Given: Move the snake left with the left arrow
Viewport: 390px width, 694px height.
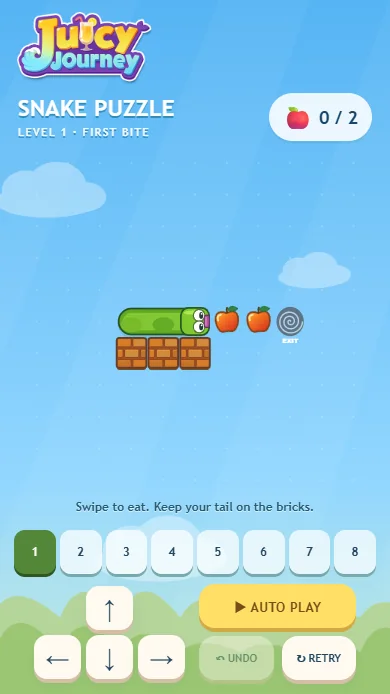Looking at the screenshot, I should [x=58, y=658].
